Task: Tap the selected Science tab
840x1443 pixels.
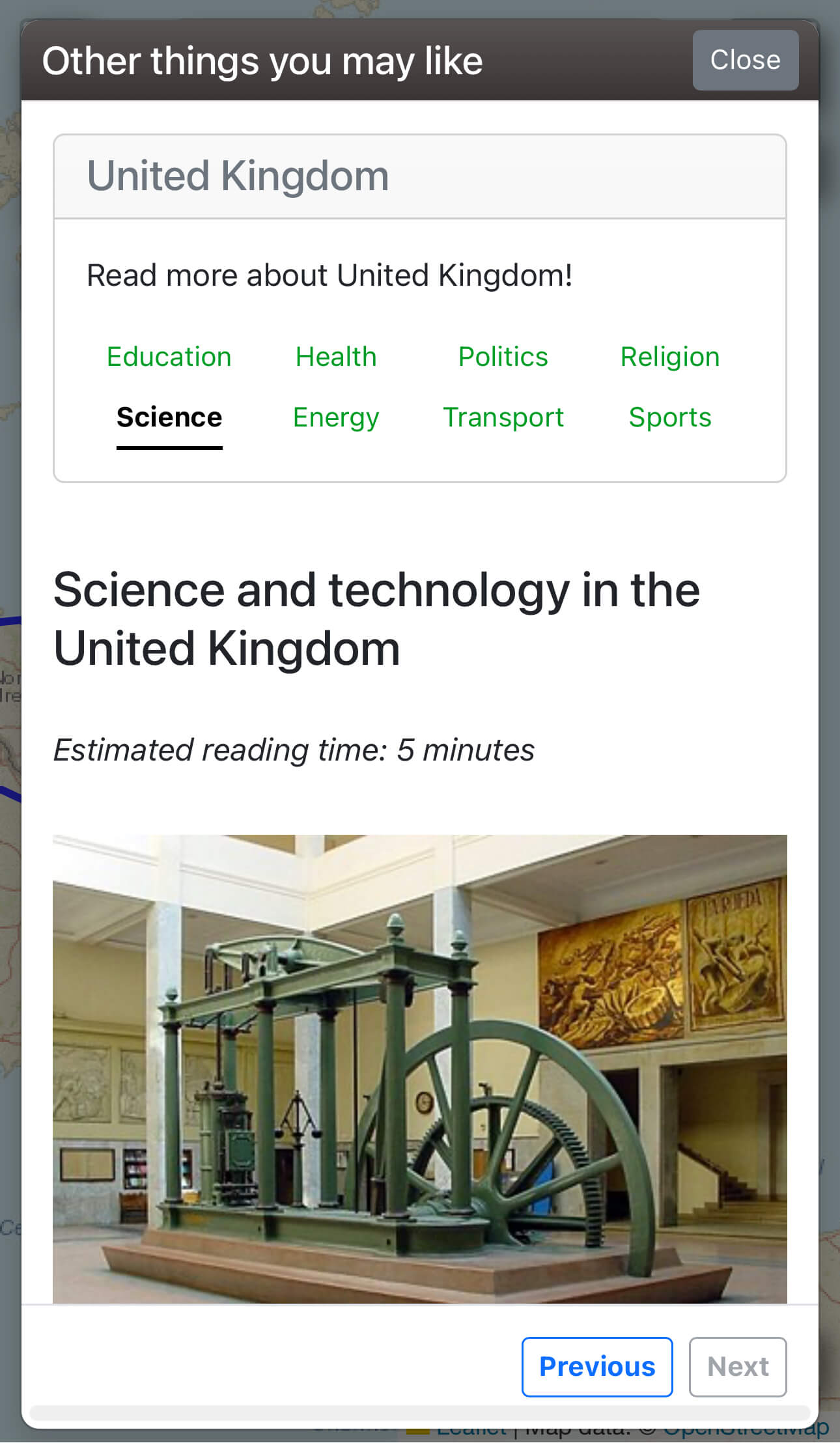Action: (169, 417)
